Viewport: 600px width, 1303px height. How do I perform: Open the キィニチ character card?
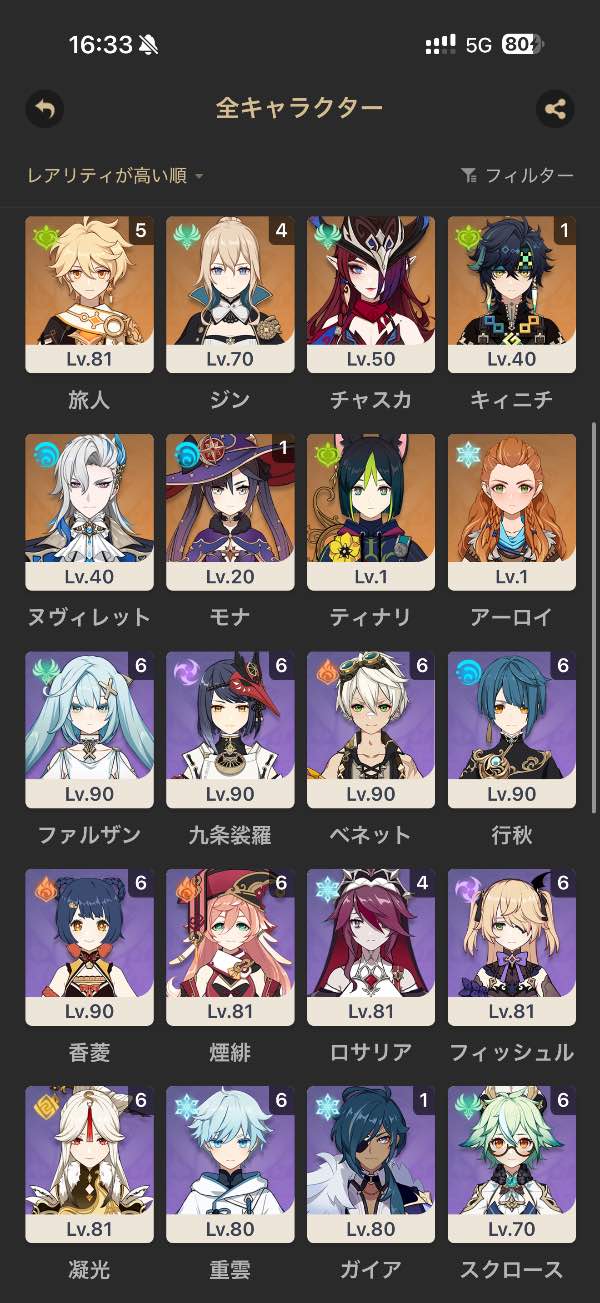[x=512, y=294]
